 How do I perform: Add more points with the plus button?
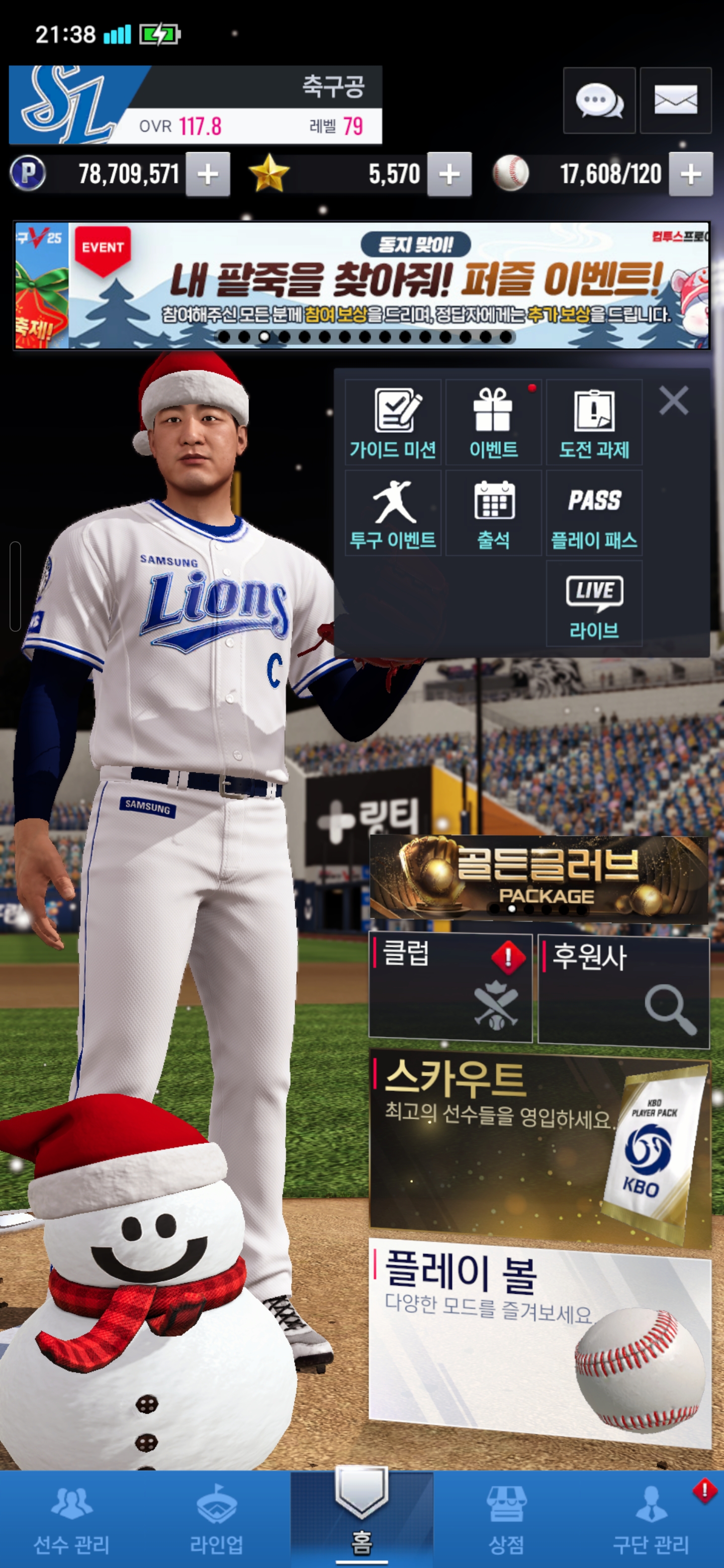coord(208,175)
